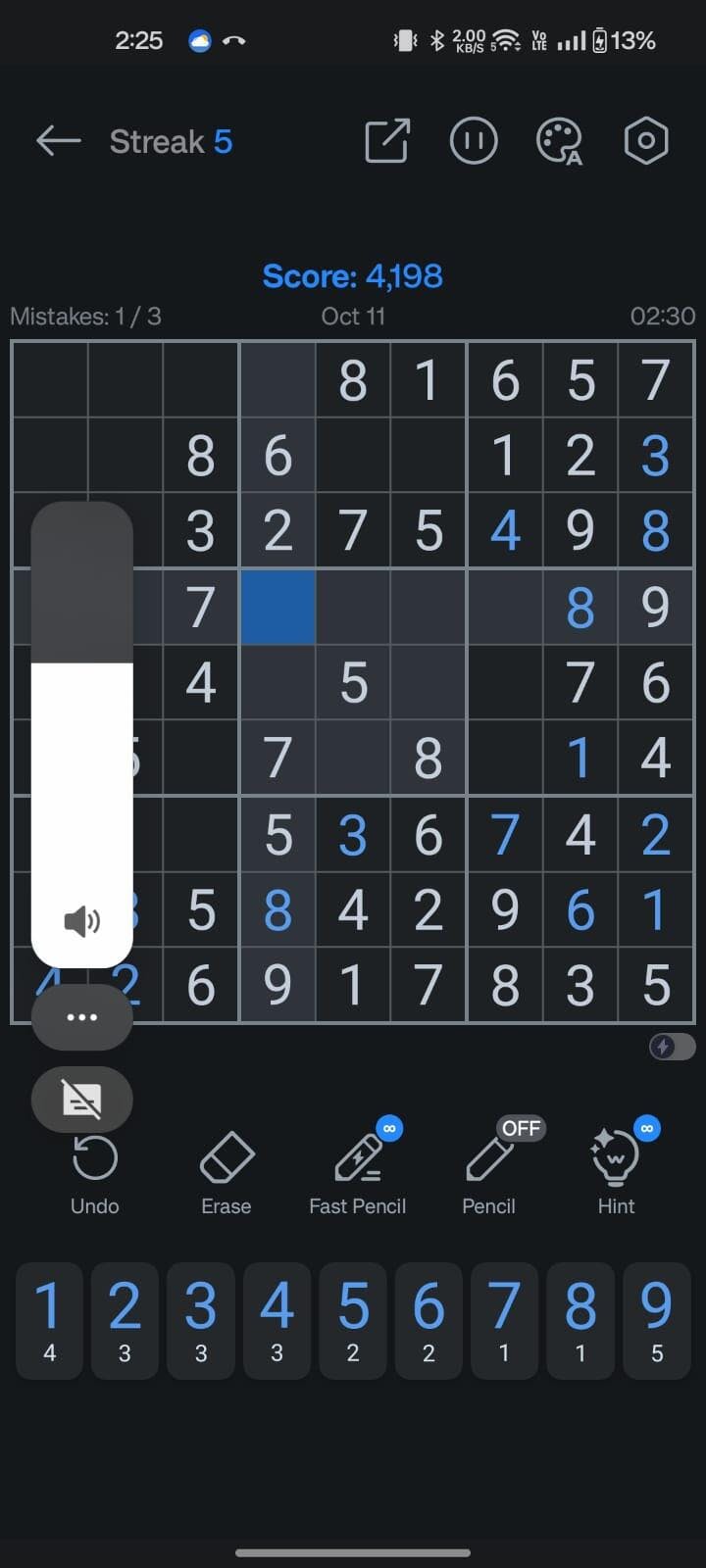Open the theme palette icon
This screenshot has height=1568, width=706.
pyautogui.click(x=560, y=142)
